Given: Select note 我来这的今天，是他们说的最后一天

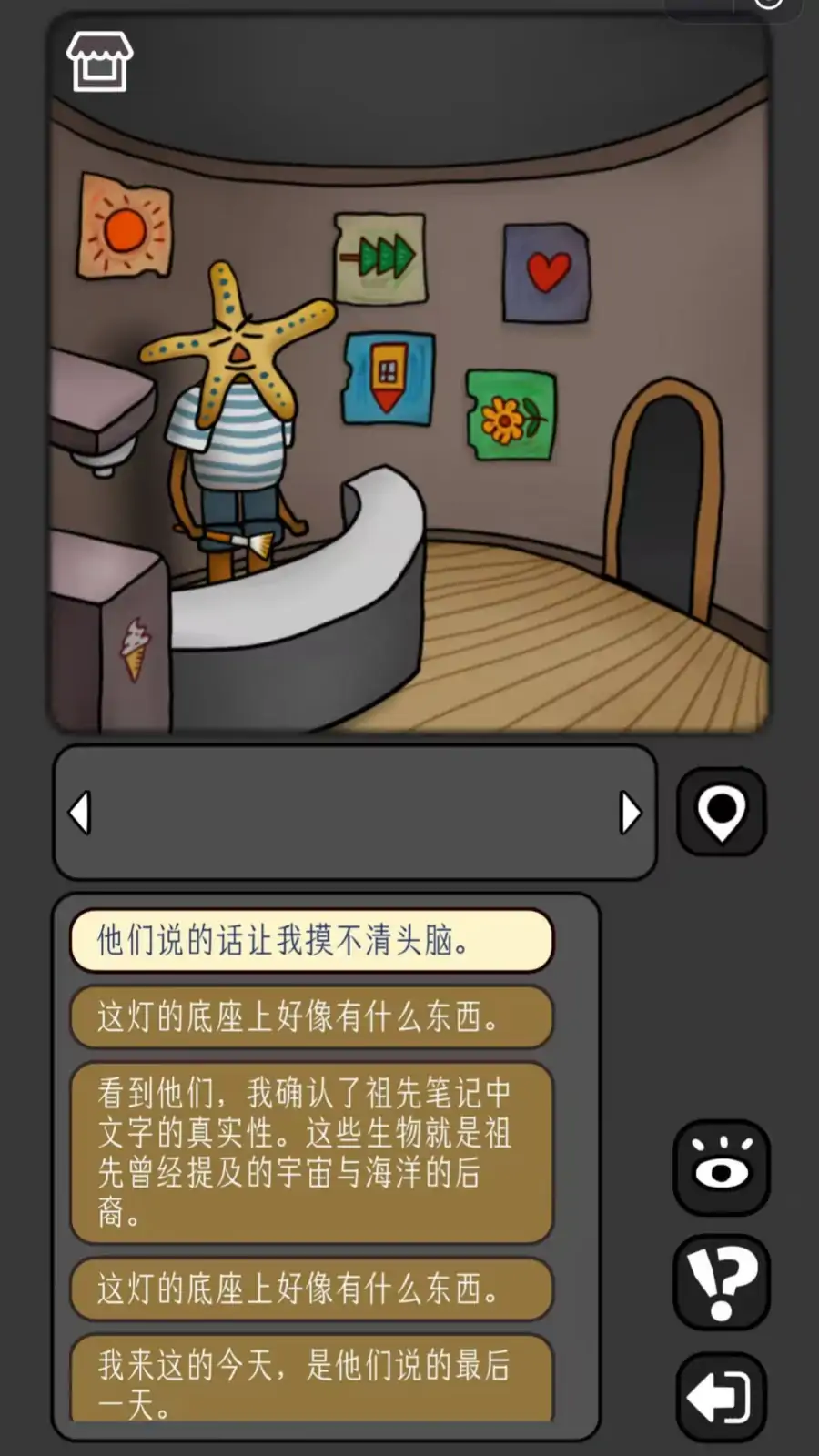Looking at the screenshot, I should (x=311, y=1379).
